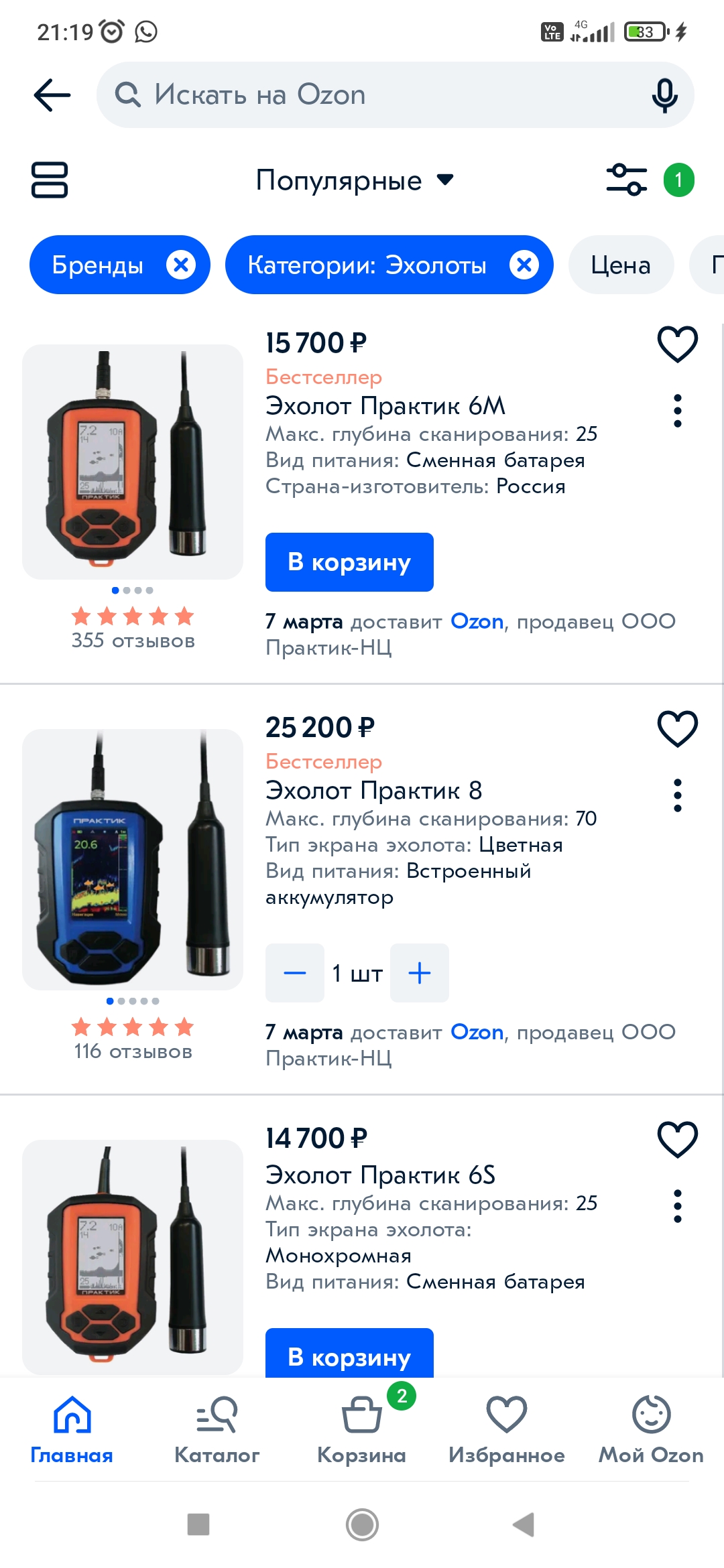Open the Популярные sorting dropdown

[355, 180]
